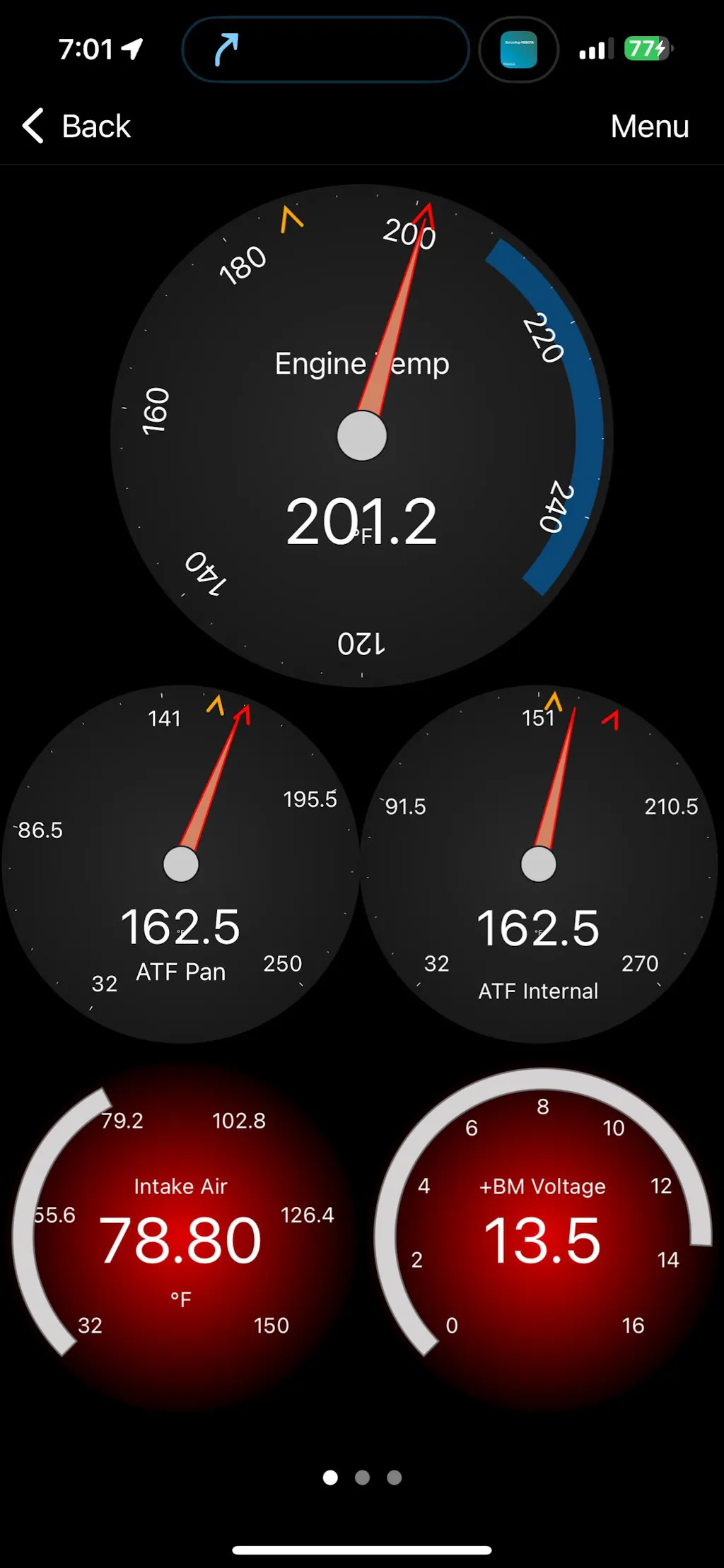Image resolution: width=724 pixels, height=1568 pixels.
Task: Tap the dashboard page indicator dots
Action: (362, 1477)
